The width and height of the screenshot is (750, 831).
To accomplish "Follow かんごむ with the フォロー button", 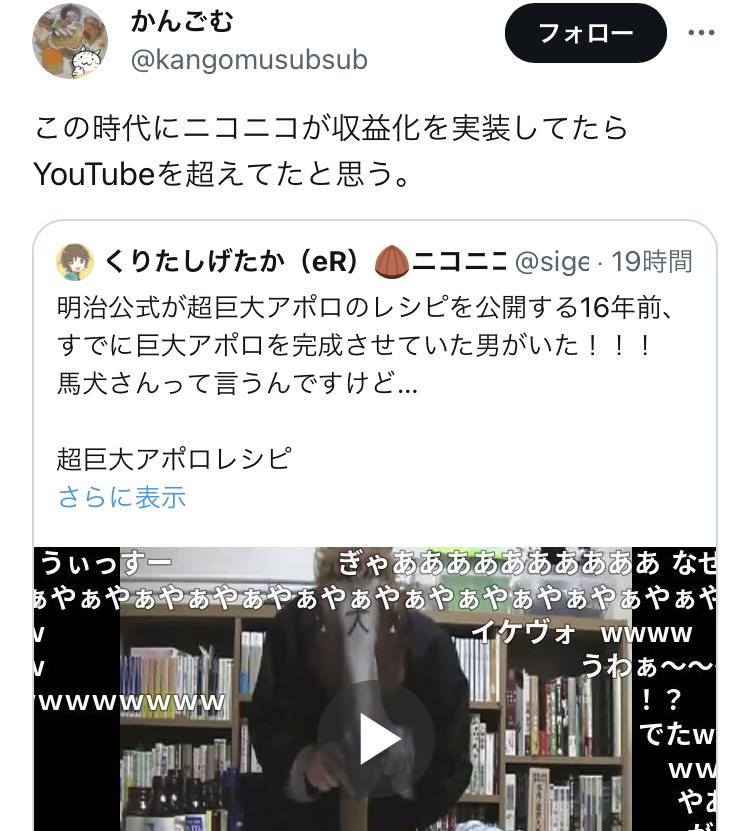I will coord(585,34).
